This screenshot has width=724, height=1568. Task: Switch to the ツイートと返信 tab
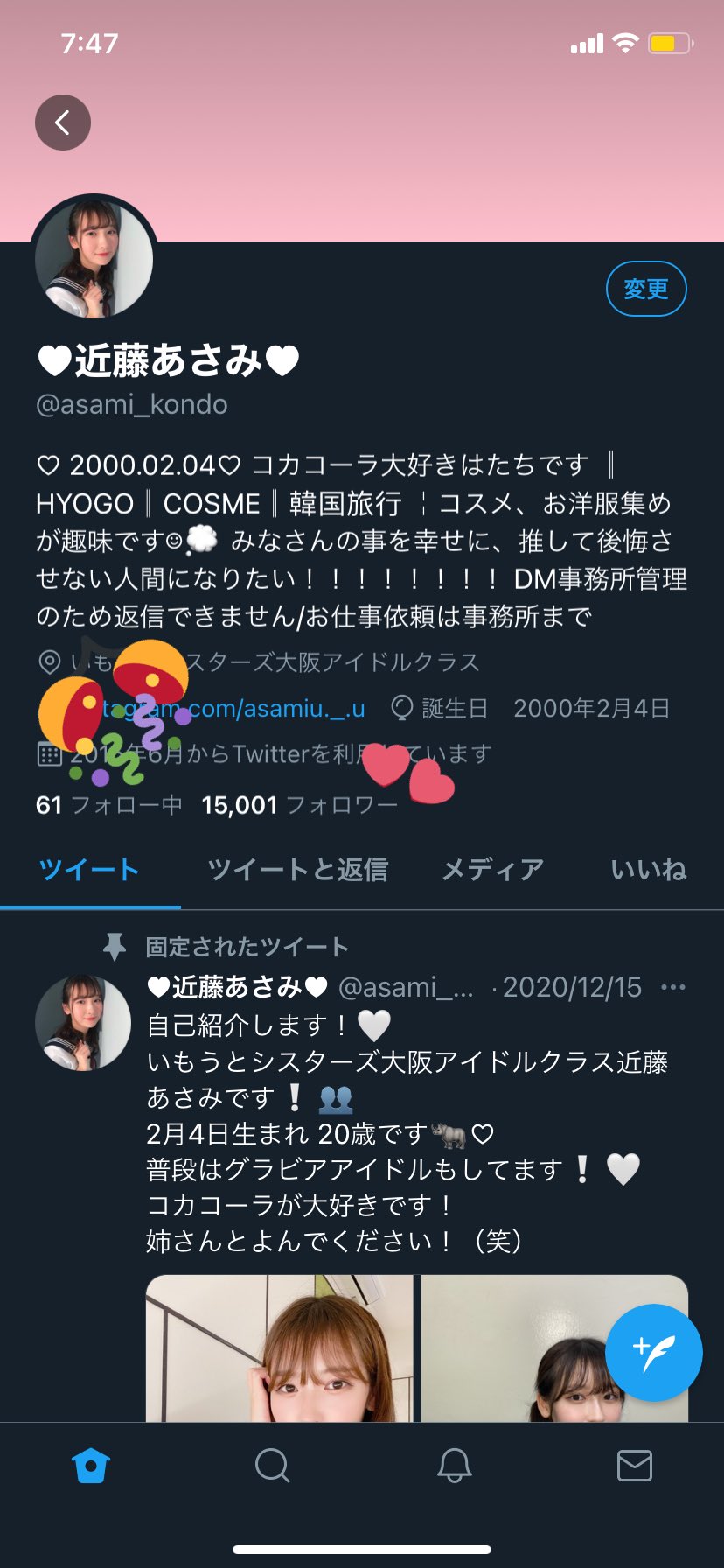pyautogui.click(x=297, y=870)
